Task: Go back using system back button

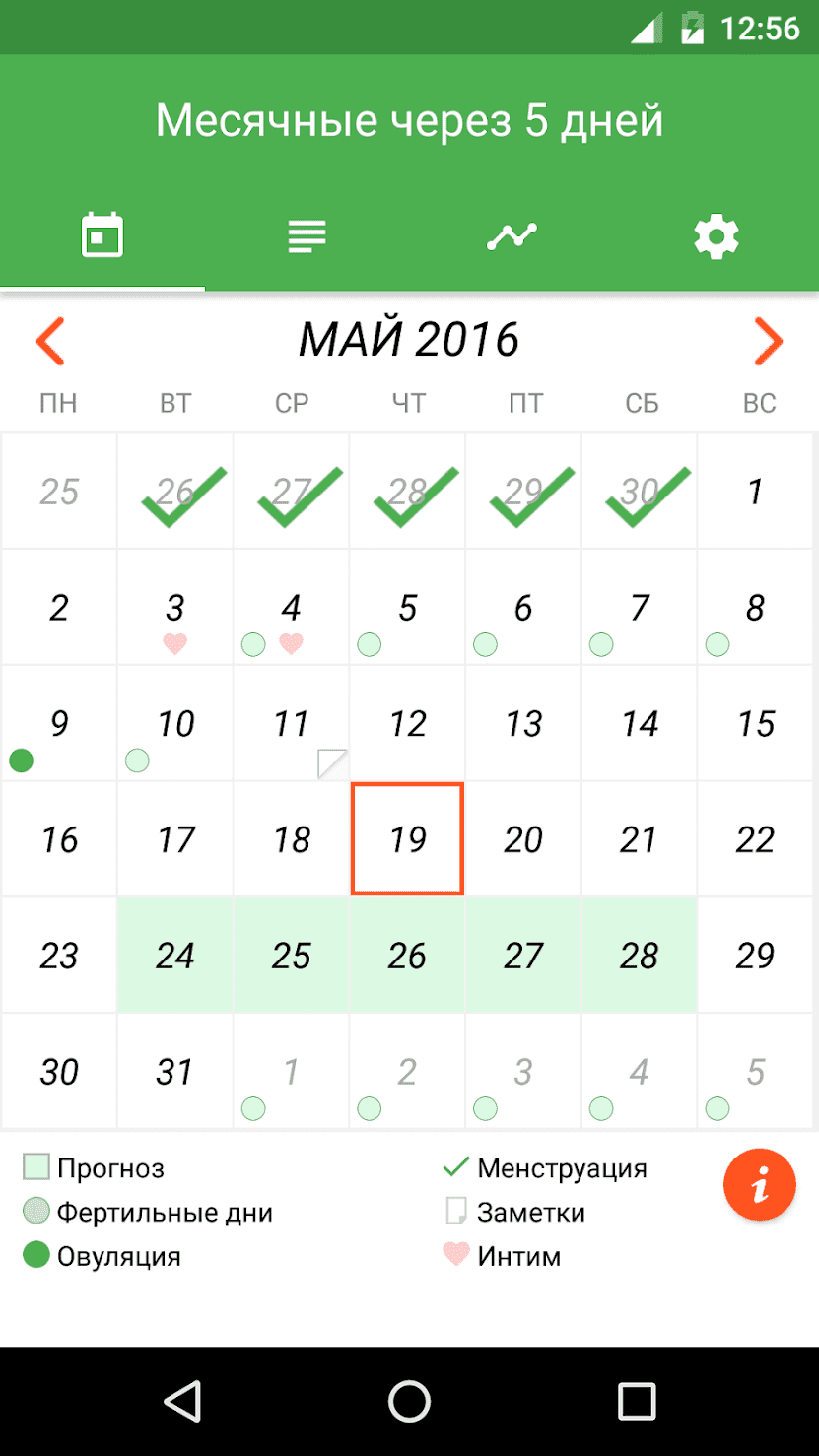Action: tap(183, 1401)
